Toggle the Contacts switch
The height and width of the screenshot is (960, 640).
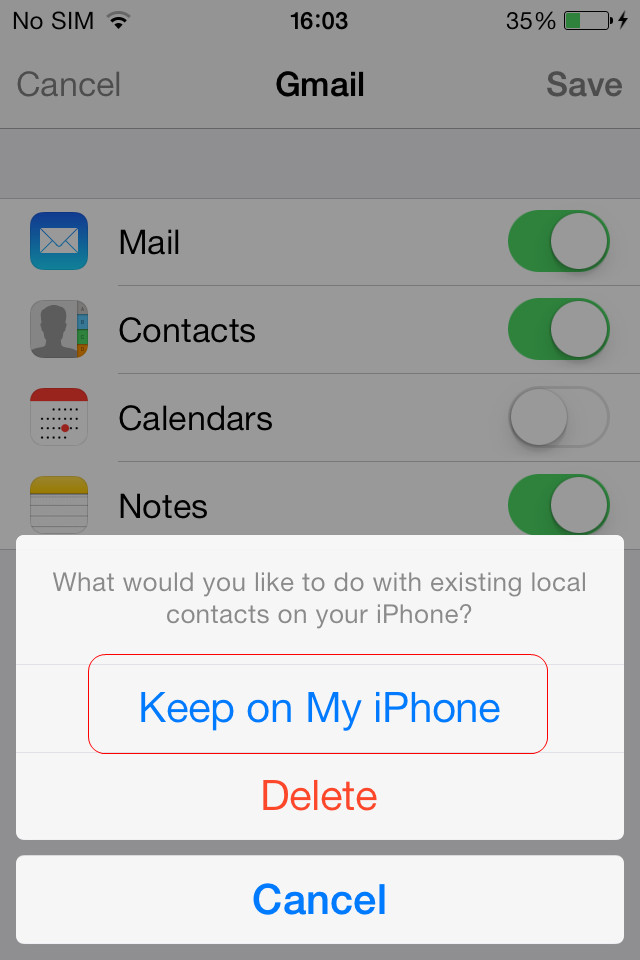(x=558, y=330)
